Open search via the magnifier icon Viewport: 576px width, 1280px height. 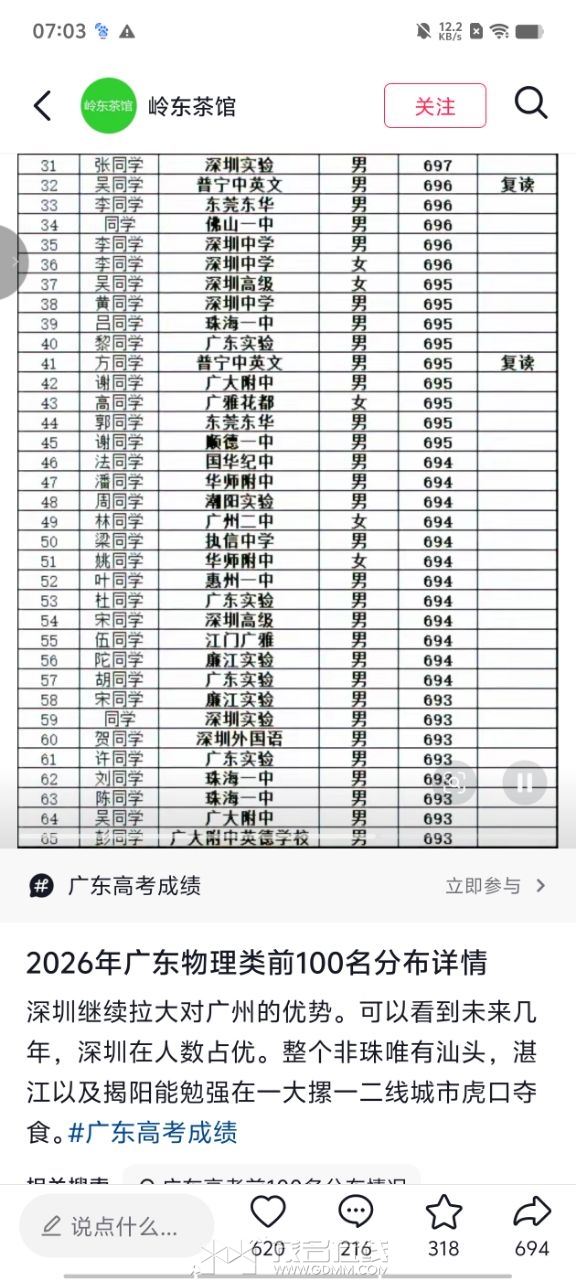tap(531, 103)
